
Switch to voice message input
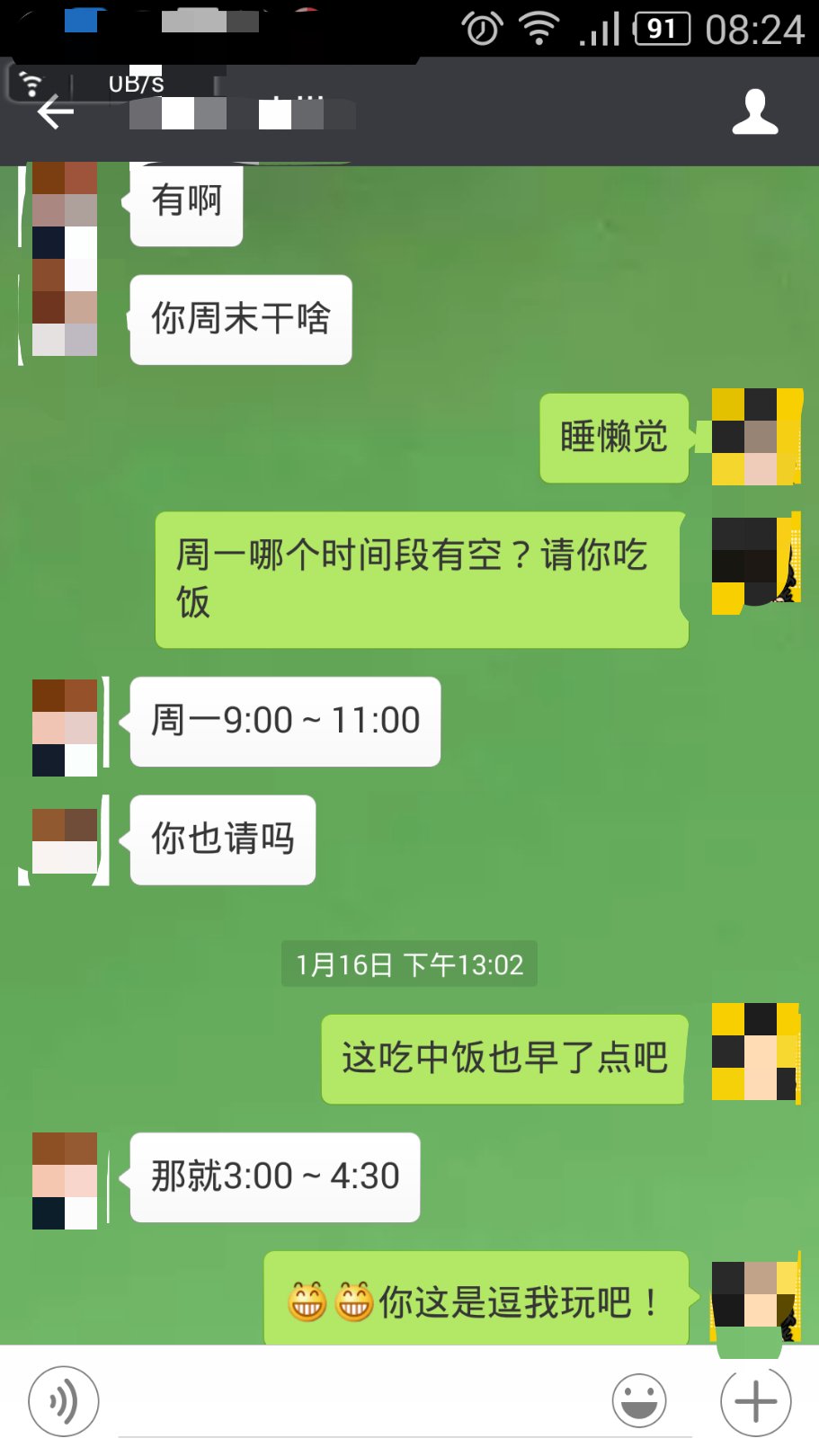63,1400
